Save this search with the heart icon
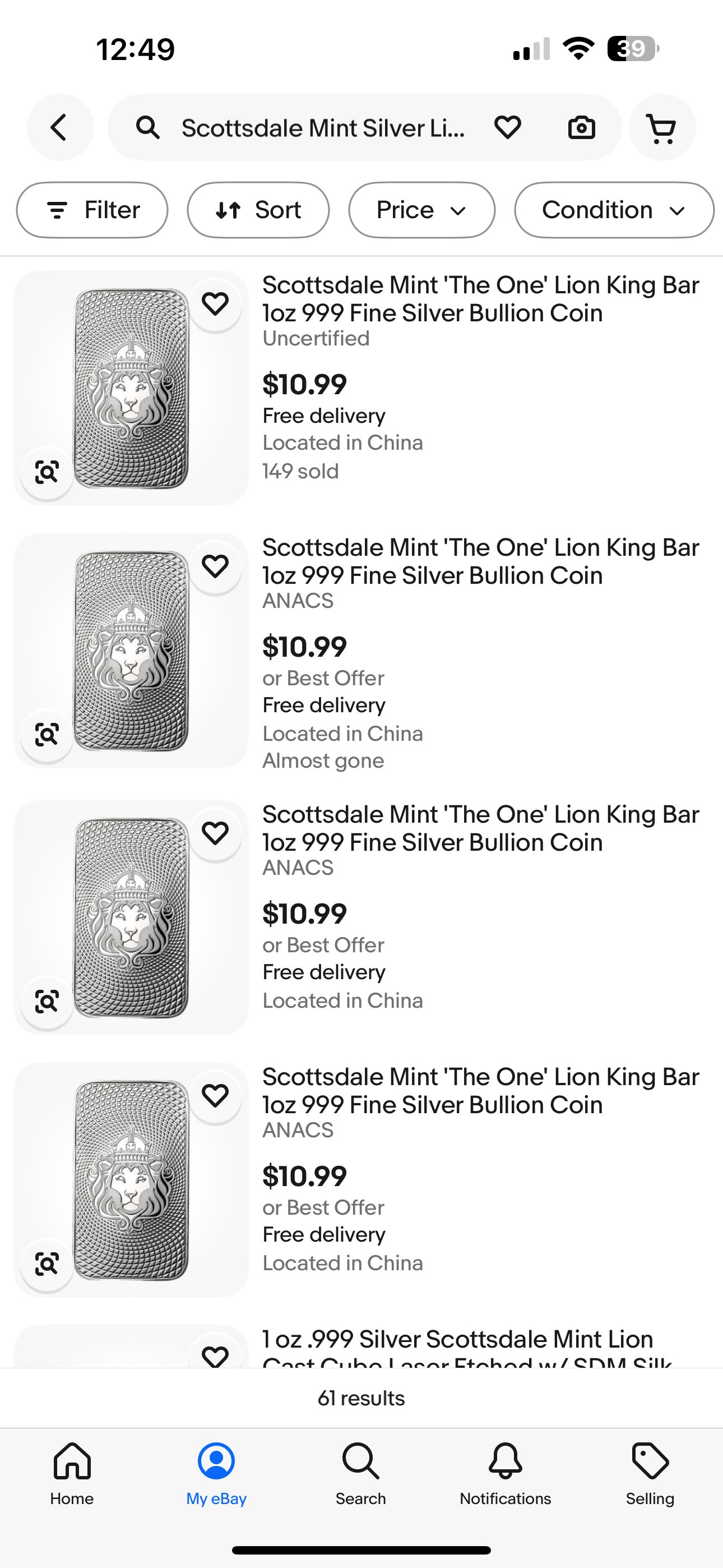 click(508, 128)
